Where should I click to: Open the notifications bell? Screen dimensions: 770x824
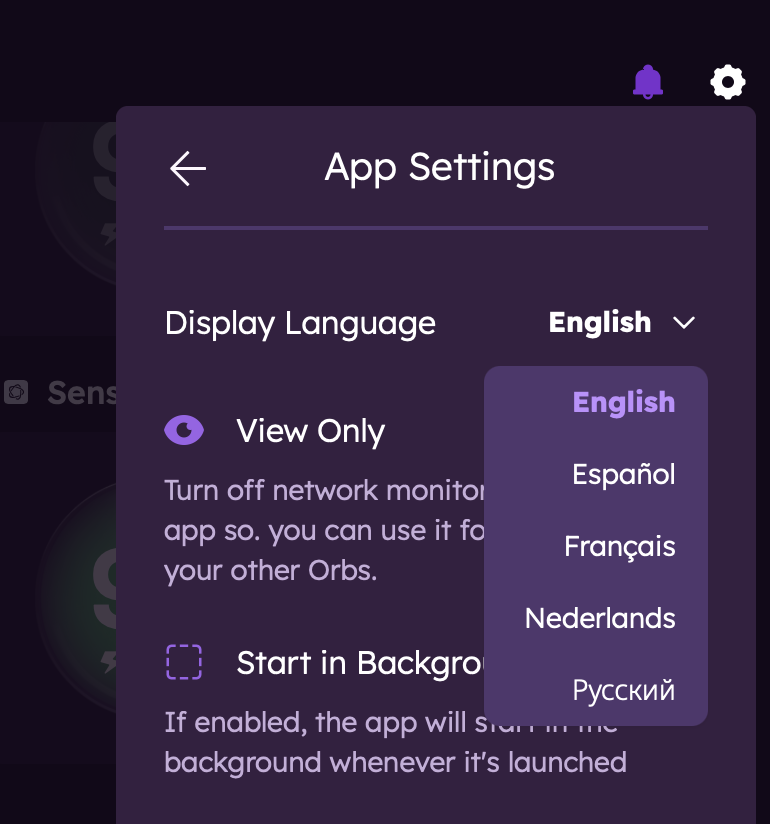click(648, 81)
